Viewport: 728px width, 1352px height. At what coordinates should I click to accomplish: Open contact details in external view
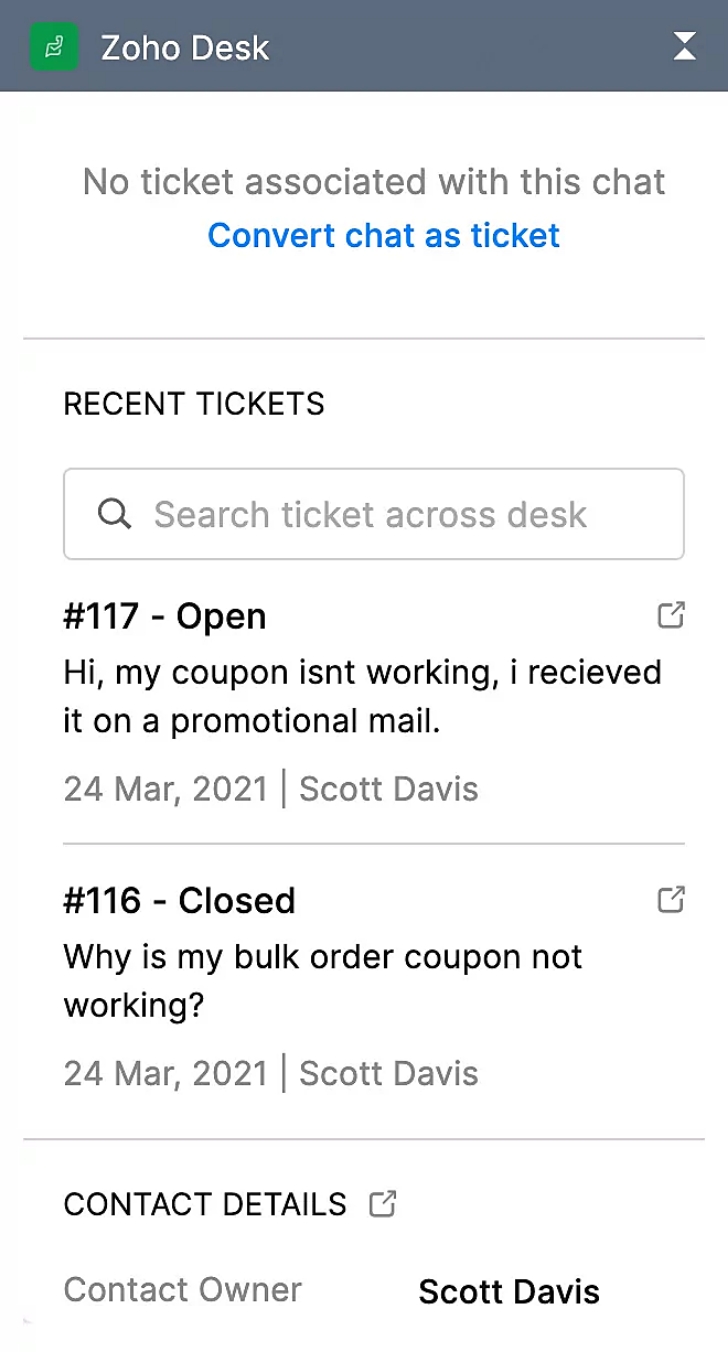coord(383,1203)
